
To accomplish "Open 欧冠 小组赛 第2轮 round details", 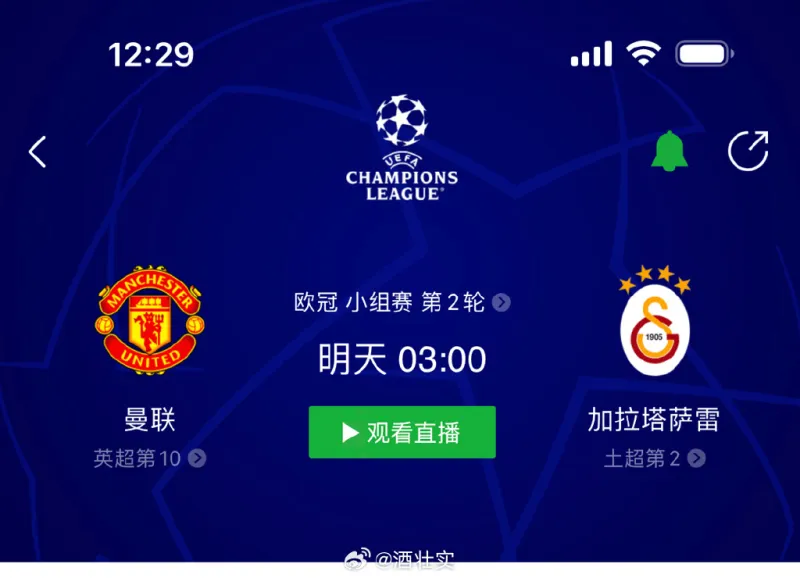I will click(x=402, y=302).
